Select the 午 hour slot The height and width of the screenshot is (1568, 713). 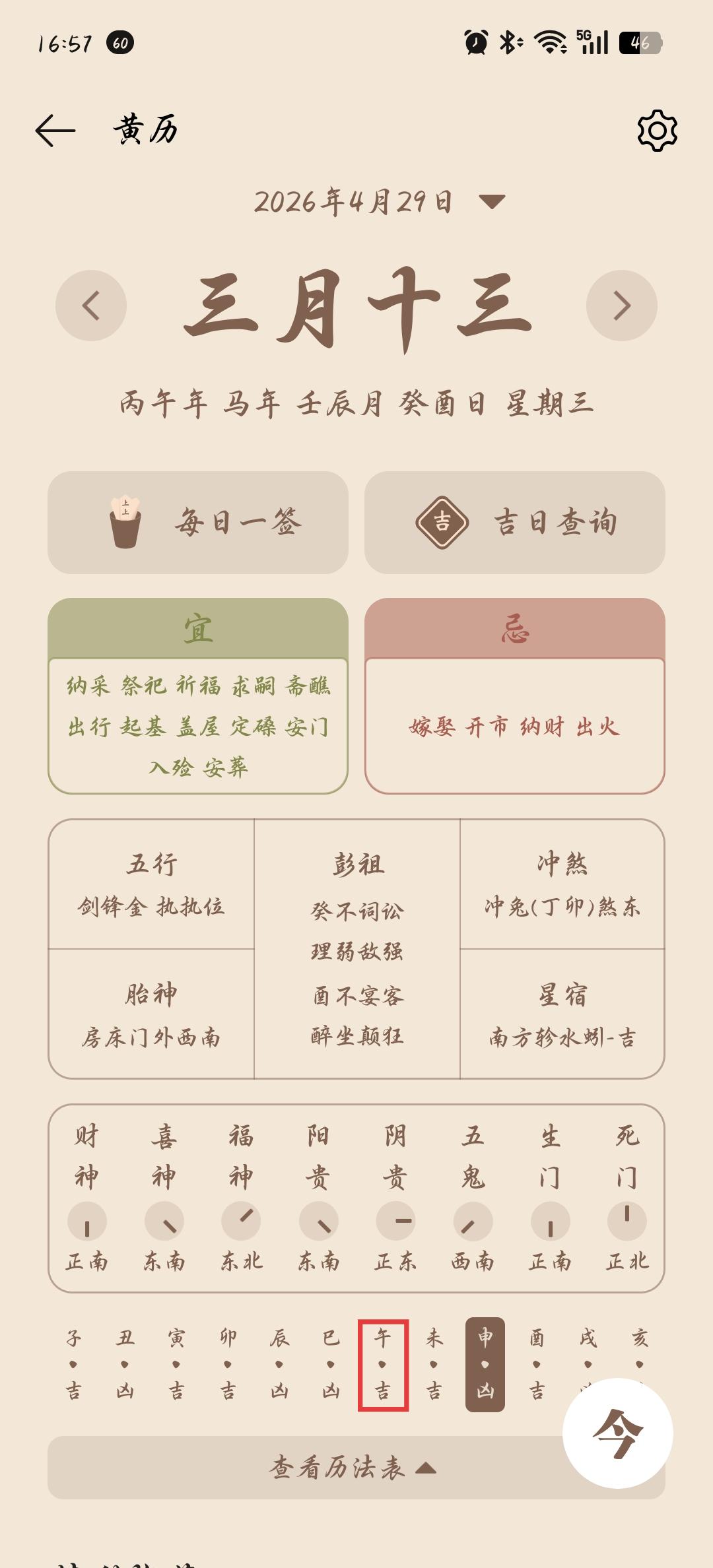pyautogui.click(x=383, y=1365)
